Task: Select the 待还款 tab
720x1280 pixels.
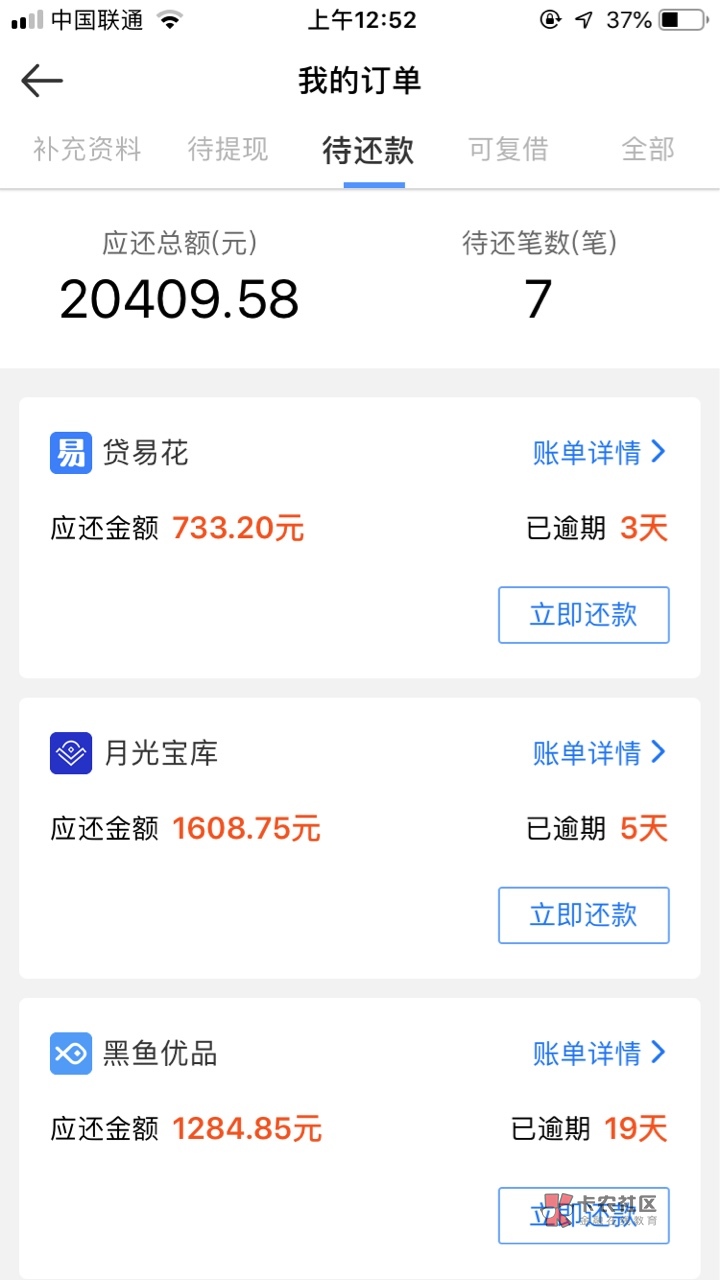Action: 368,150
